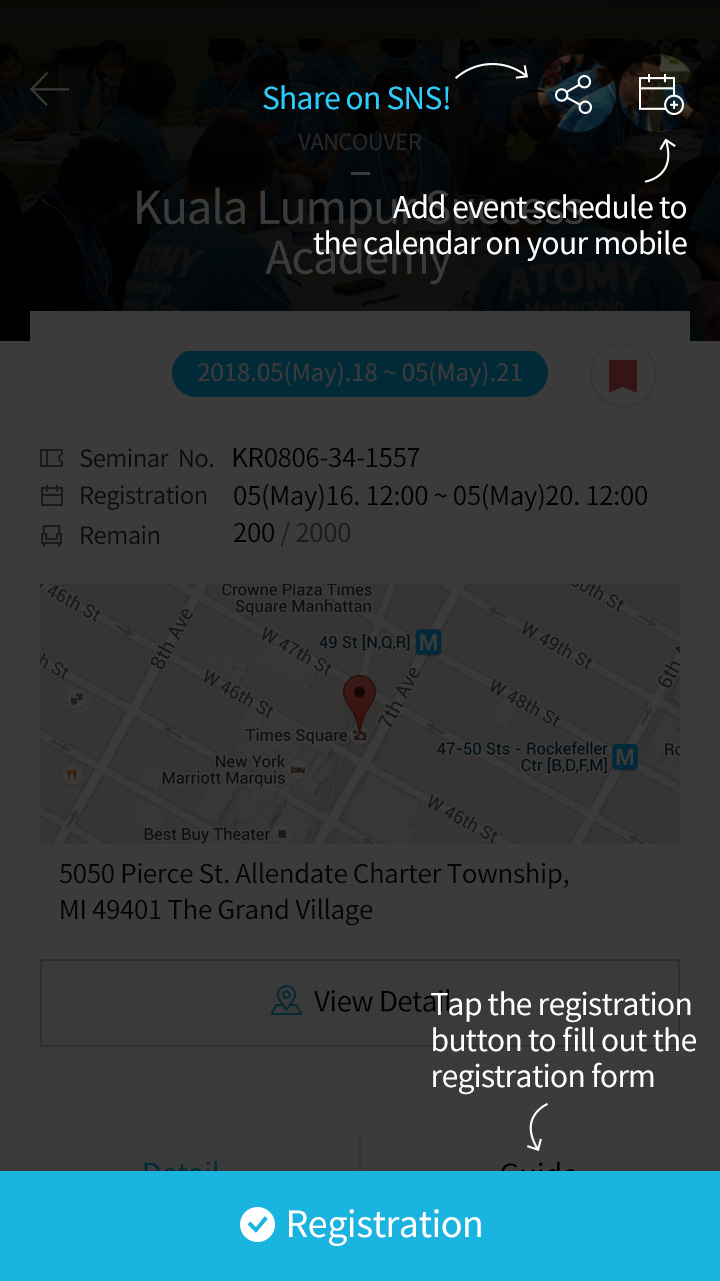
Task: Share this seminar on SNS
Action: tap(574, 95)
